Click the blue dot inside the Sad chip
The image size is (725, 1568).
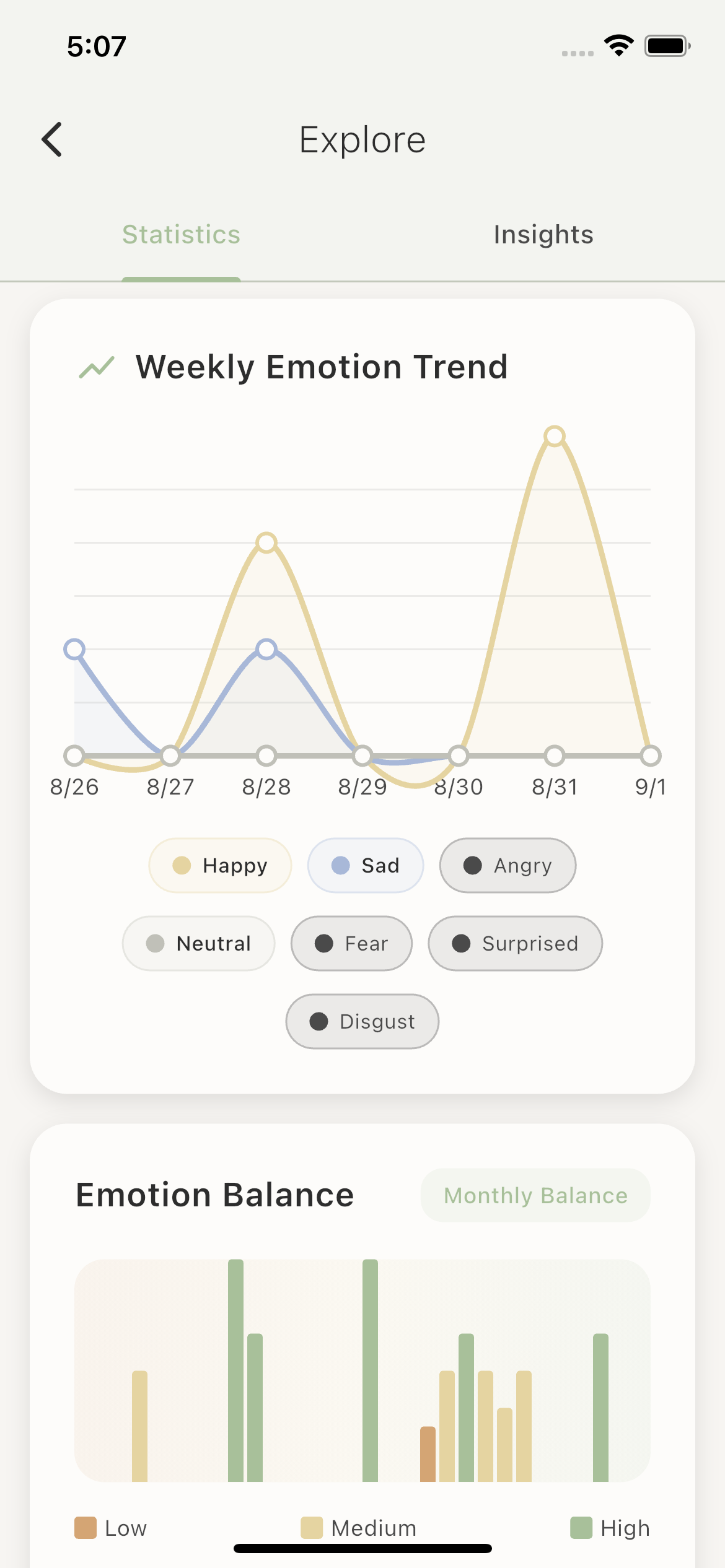[340, 865]
